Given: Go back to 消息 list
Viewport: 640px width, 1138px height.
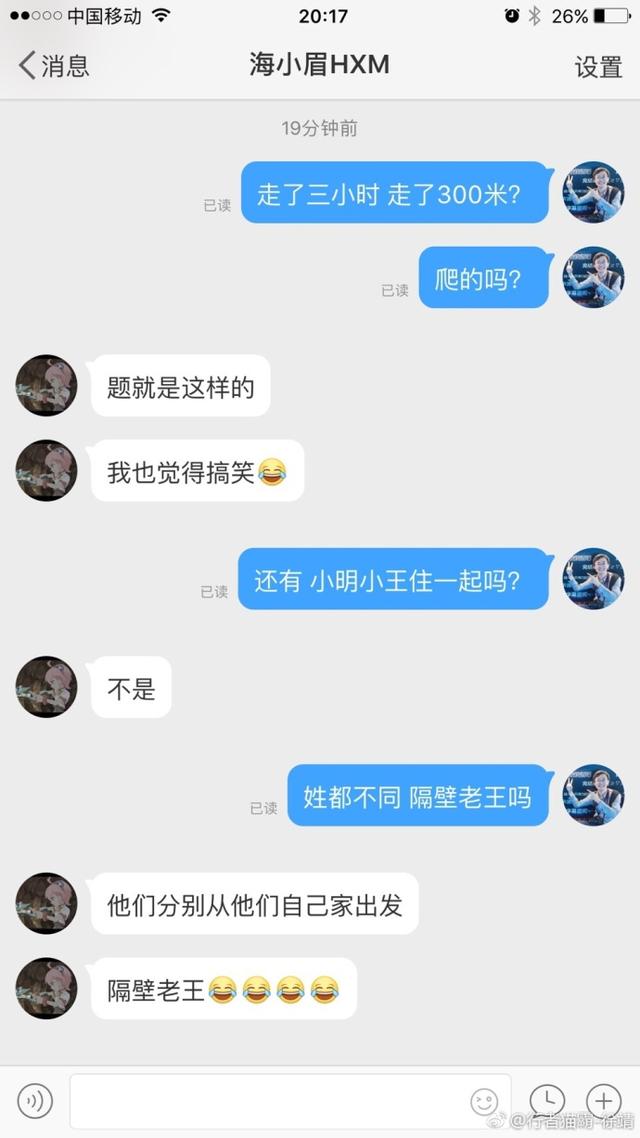Looking at the screenshot, I should [54, 66].
